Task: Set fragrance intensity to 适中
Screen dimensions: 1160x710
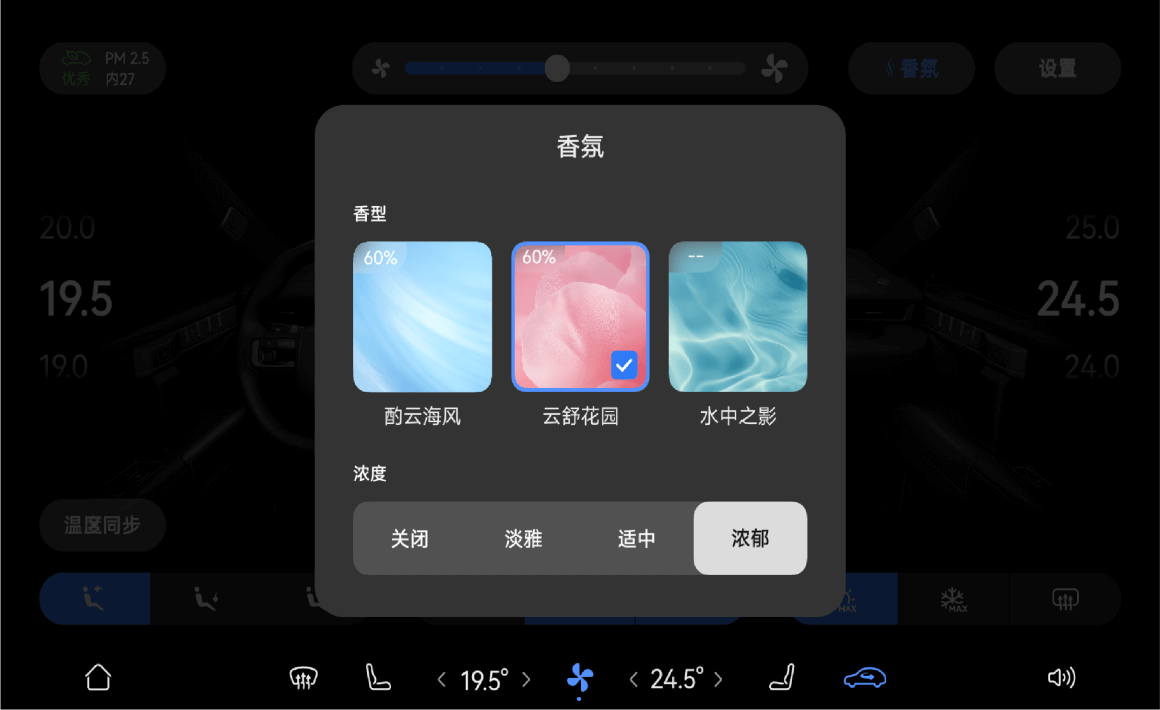Action: (x=637, y=539)
